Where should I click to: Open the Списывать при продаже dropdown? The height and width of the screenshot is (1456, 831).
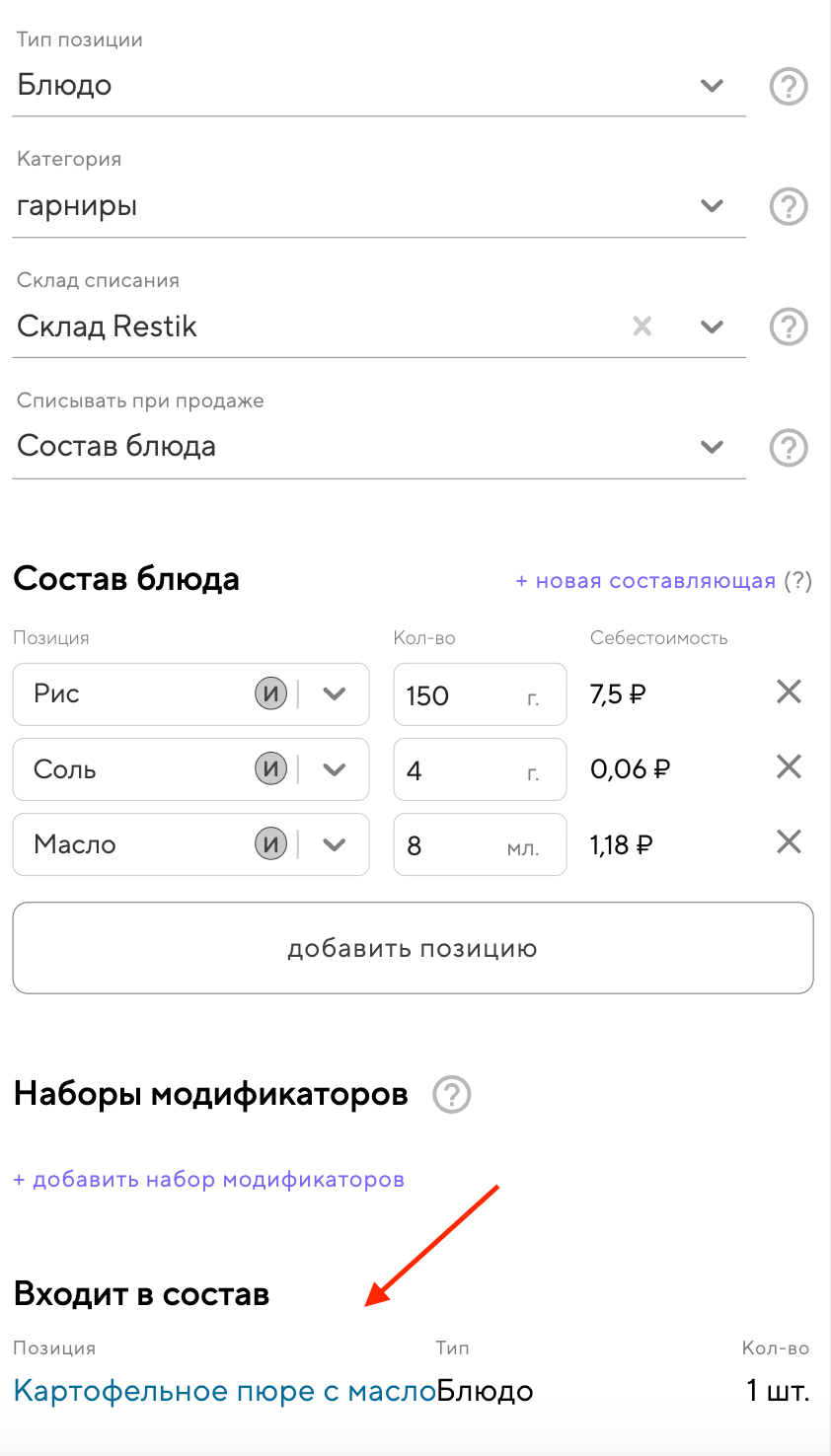click(x=711, y=447)
